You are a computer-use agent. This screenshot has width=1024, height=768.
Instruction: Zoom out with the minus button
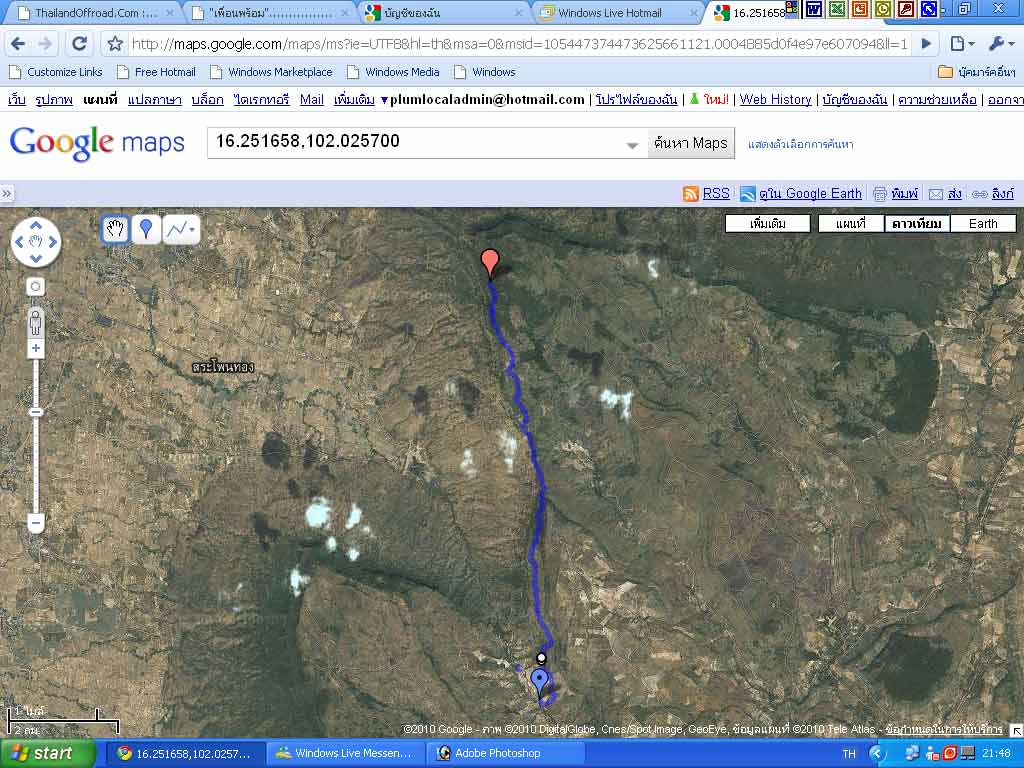36,522
